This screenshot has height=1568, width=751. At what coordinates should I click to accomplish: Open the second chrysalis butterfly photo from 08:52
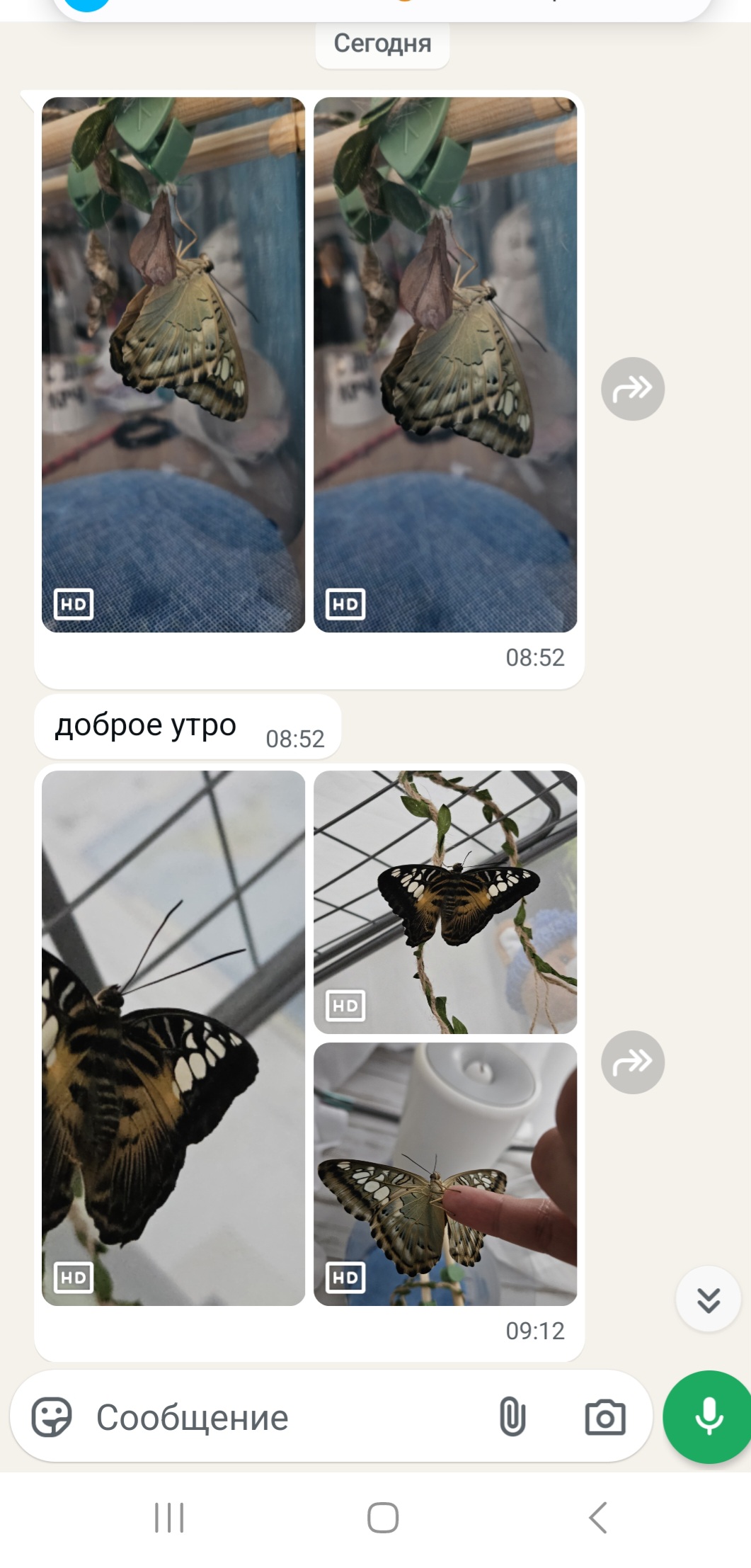click(x=445, y=364)
